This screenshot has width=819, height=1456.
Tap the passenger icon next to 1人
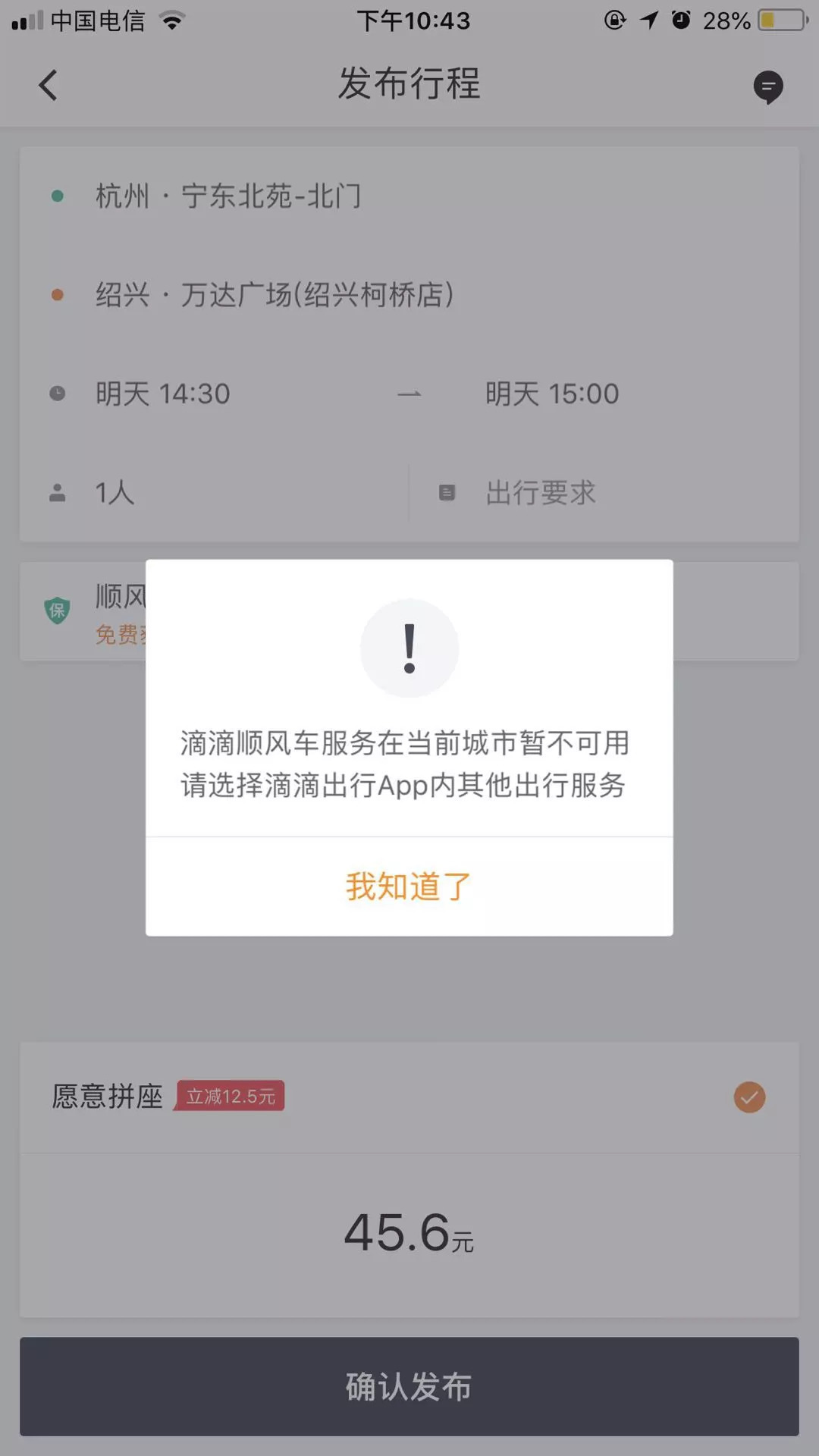(57, 492)
